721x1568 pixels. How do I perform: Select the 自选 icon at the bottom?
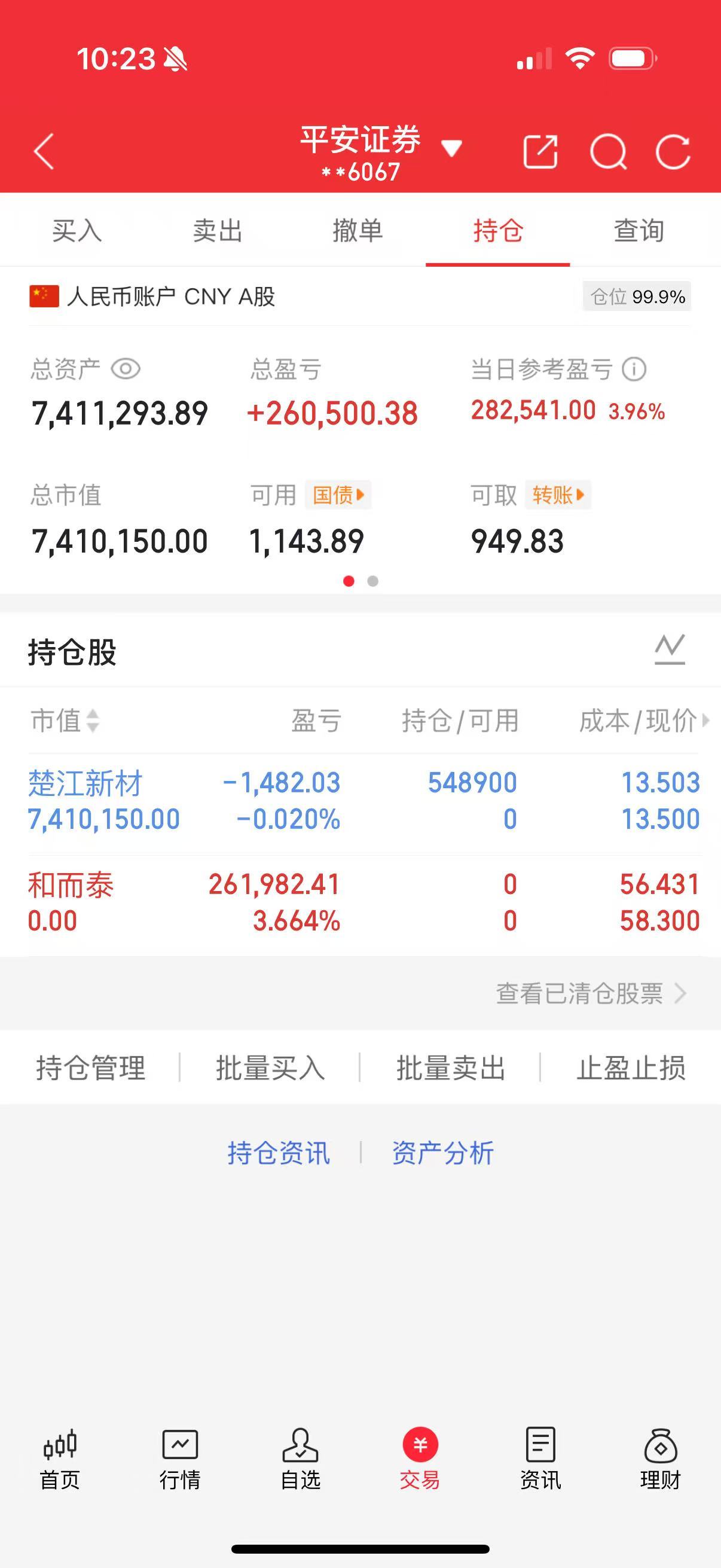pyautogui.click(x=301, y=1455)
